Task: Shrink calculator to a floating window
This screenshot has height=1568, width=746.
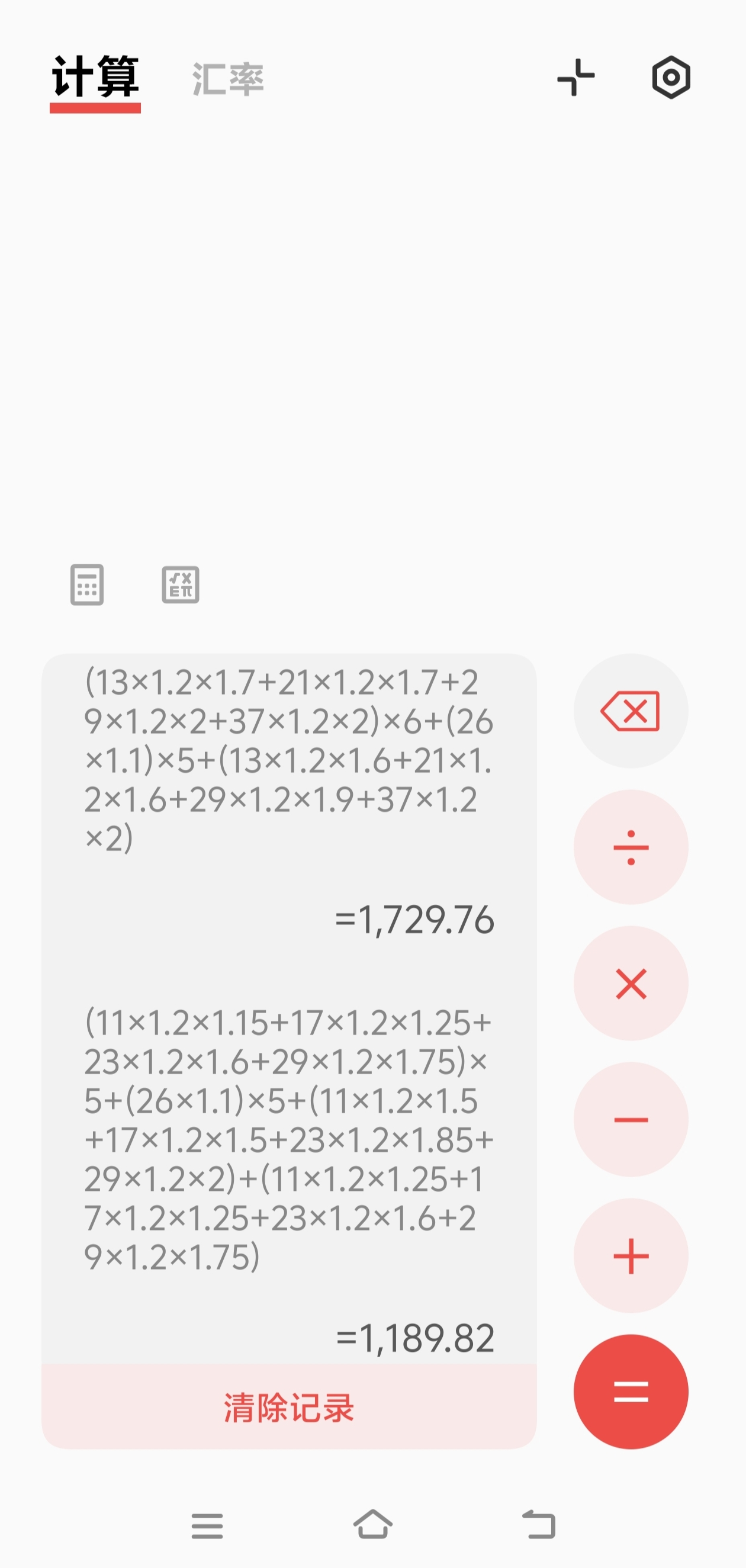Action: 575,78
